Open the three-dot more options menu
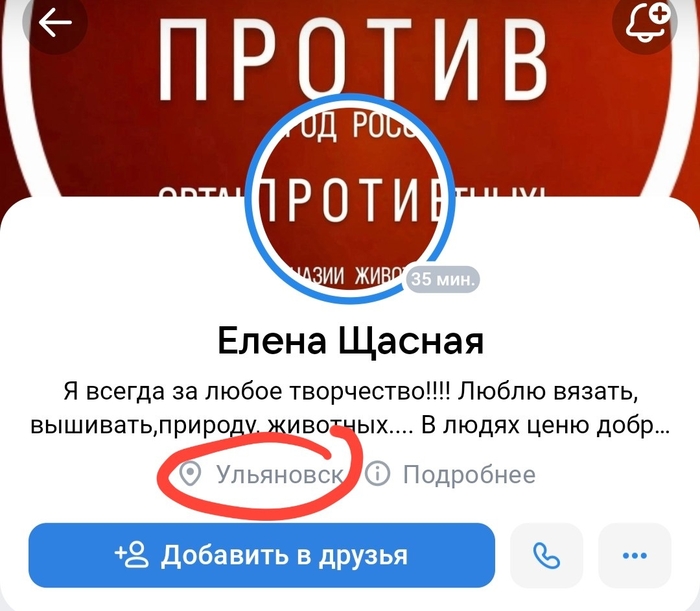 point(634,555)
